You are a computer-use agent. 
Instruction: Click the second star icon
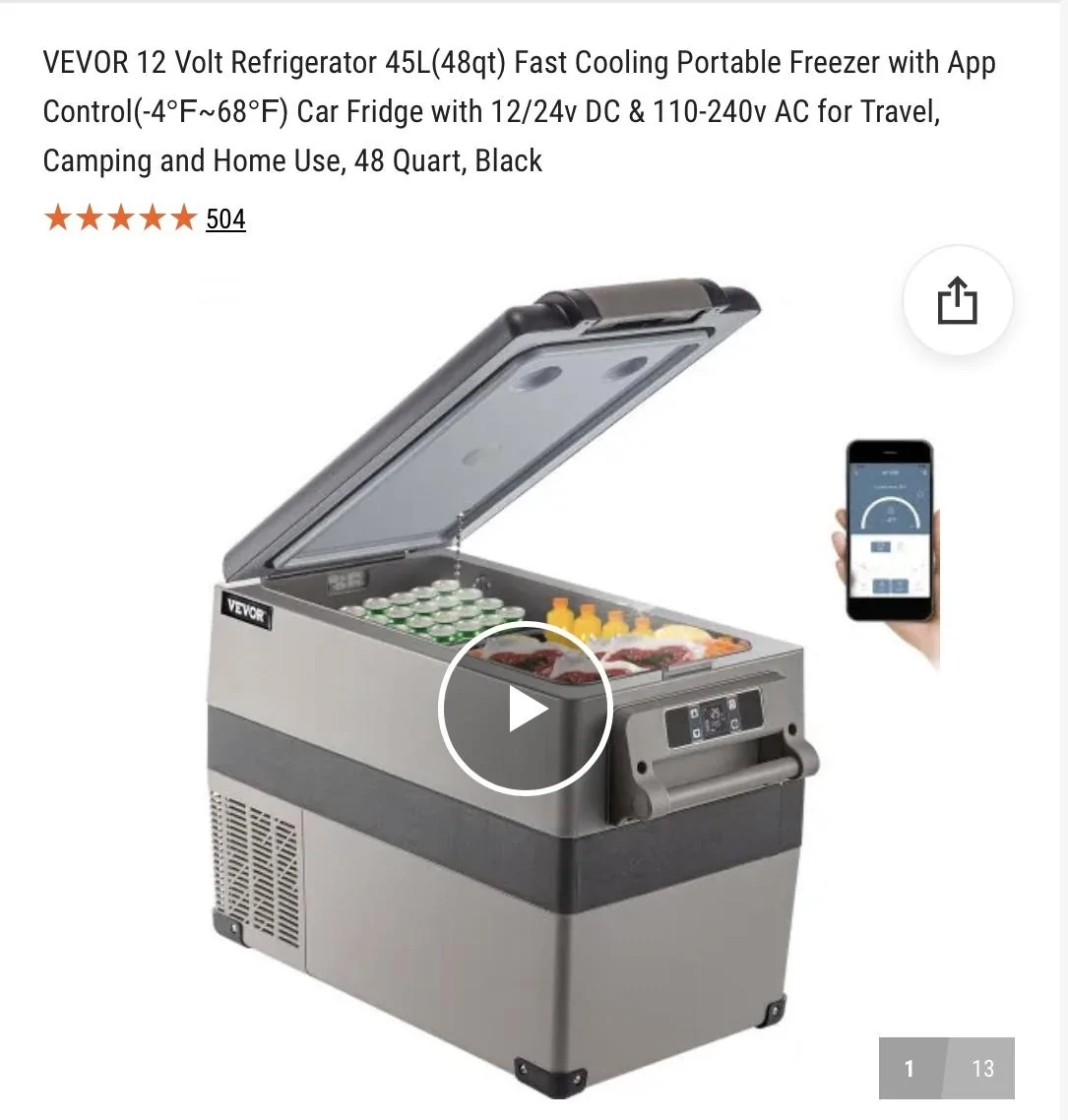pos(91,217)
